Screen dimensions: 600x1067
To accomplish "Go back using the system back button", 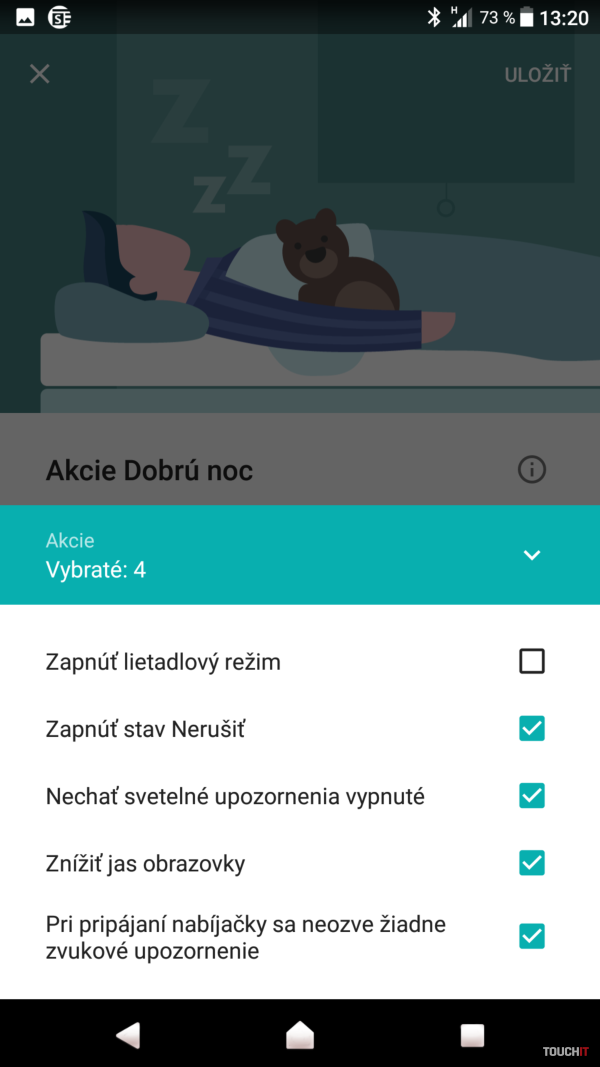I will coord(128,1035).
